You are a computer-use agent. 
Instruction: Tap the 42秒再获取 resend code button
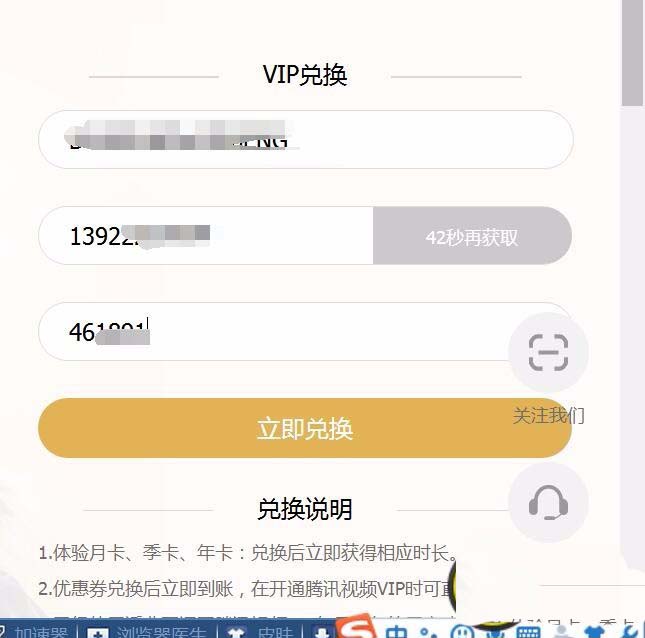pyautogui.click(x=472, y=237)
